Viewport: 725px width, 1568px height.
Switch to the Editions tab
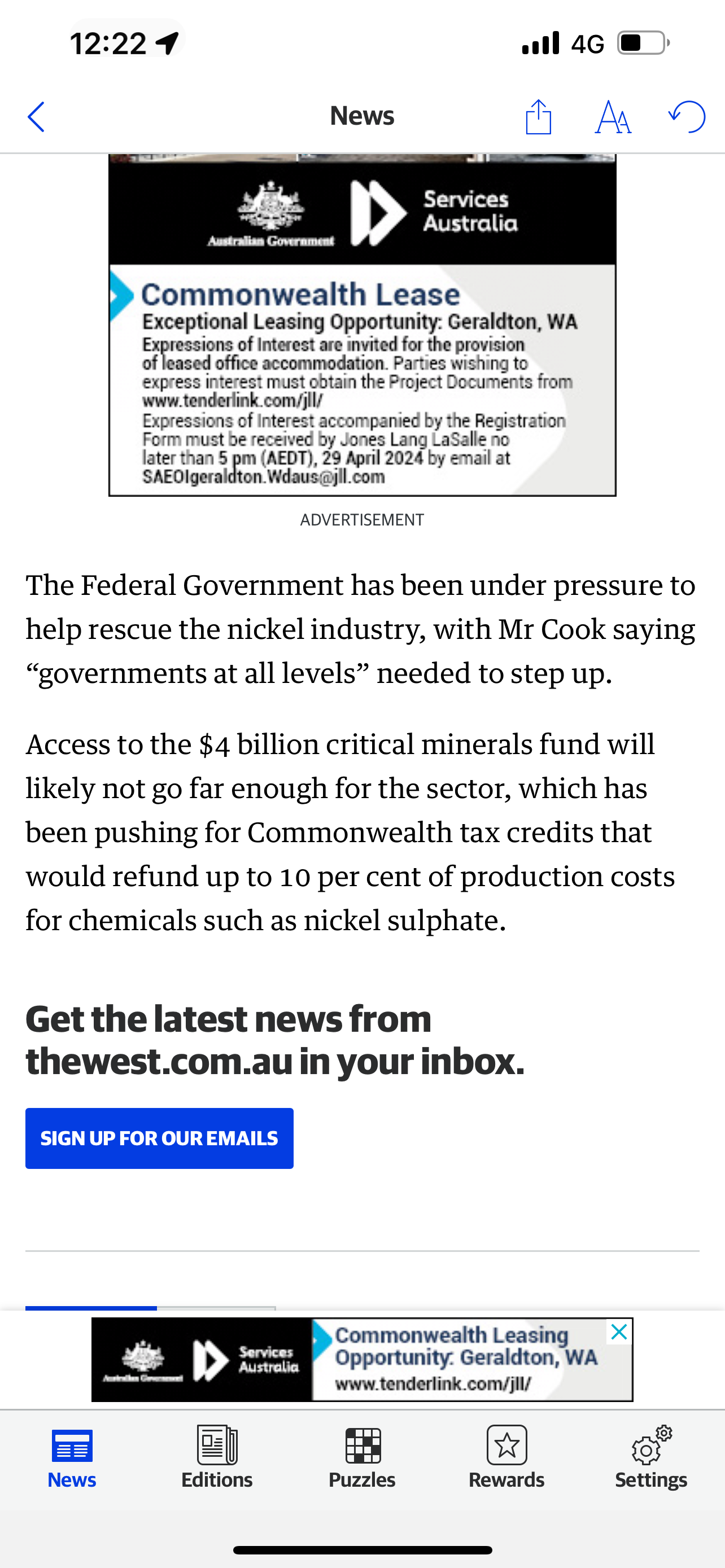(x=217, y=1458)
